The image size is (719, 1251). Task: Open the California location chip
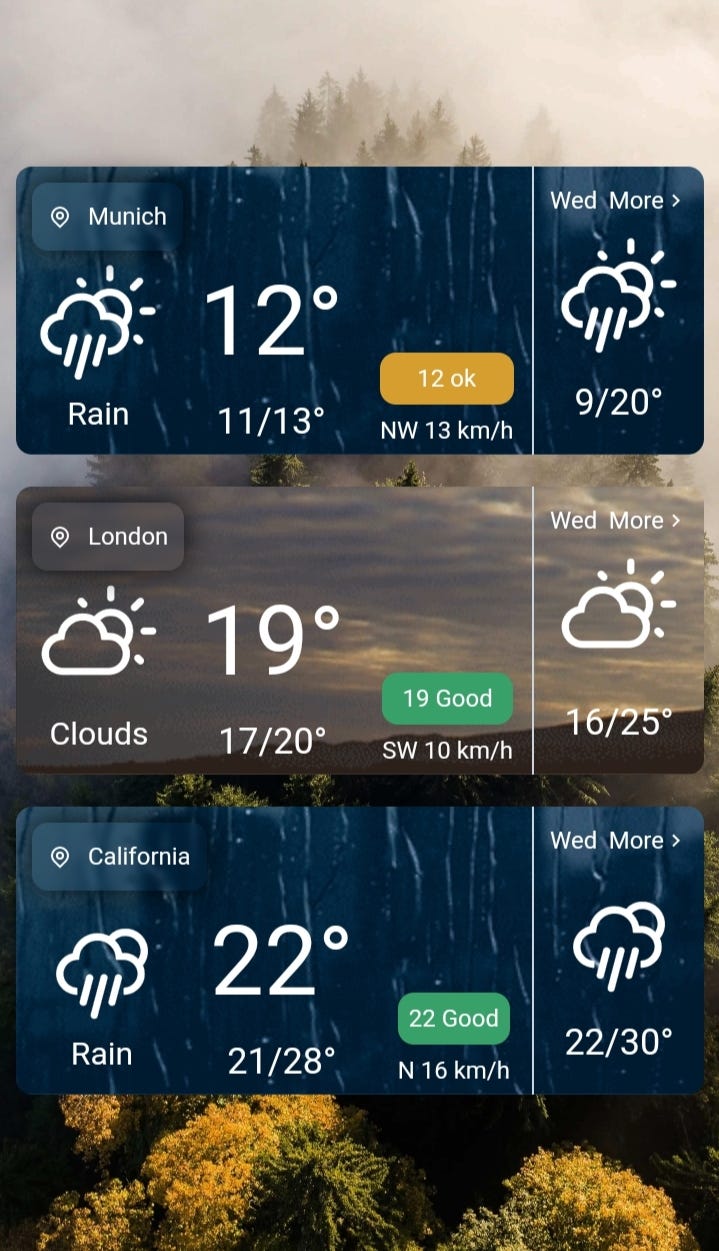point(120,856)
